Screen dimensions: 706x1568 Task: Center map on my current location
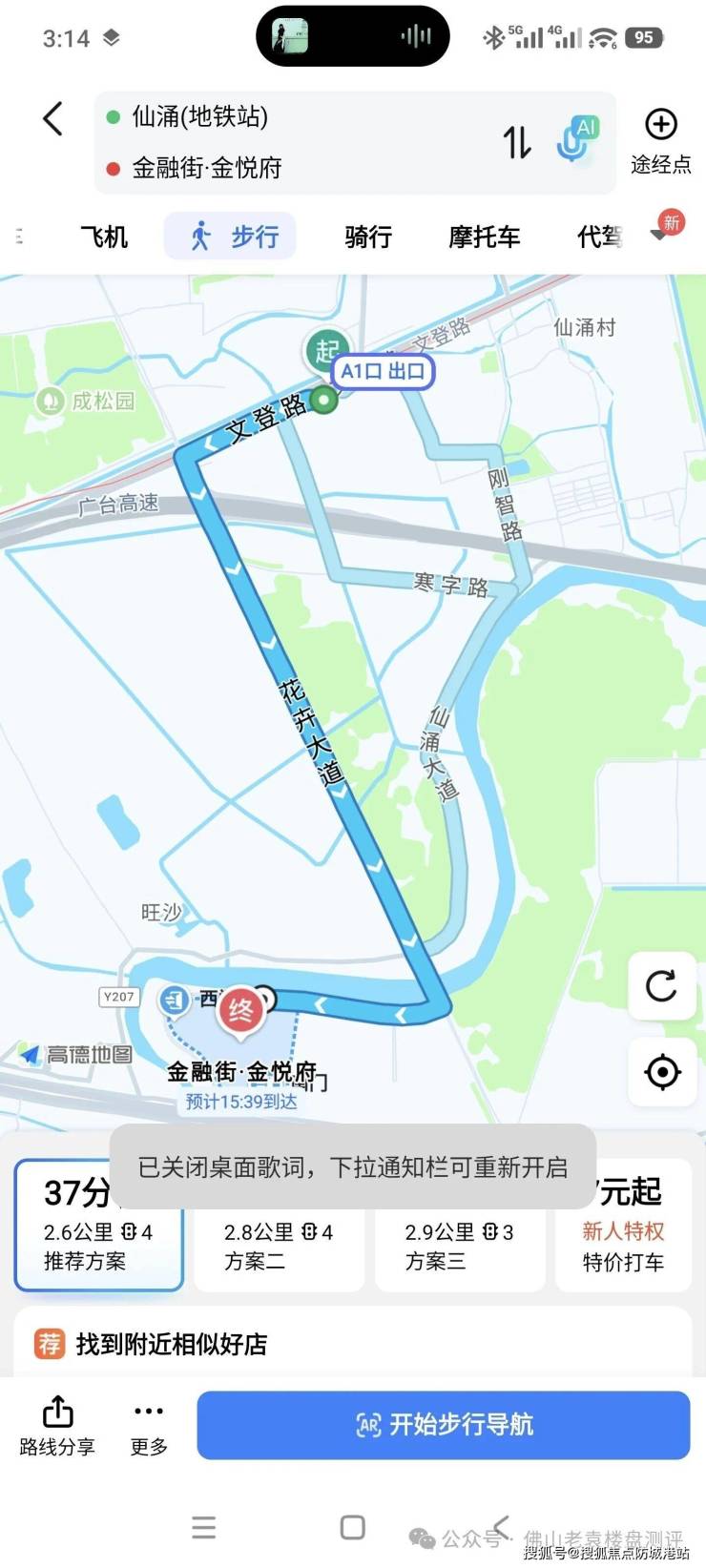pyautogui.click(x=662, y=1072)
